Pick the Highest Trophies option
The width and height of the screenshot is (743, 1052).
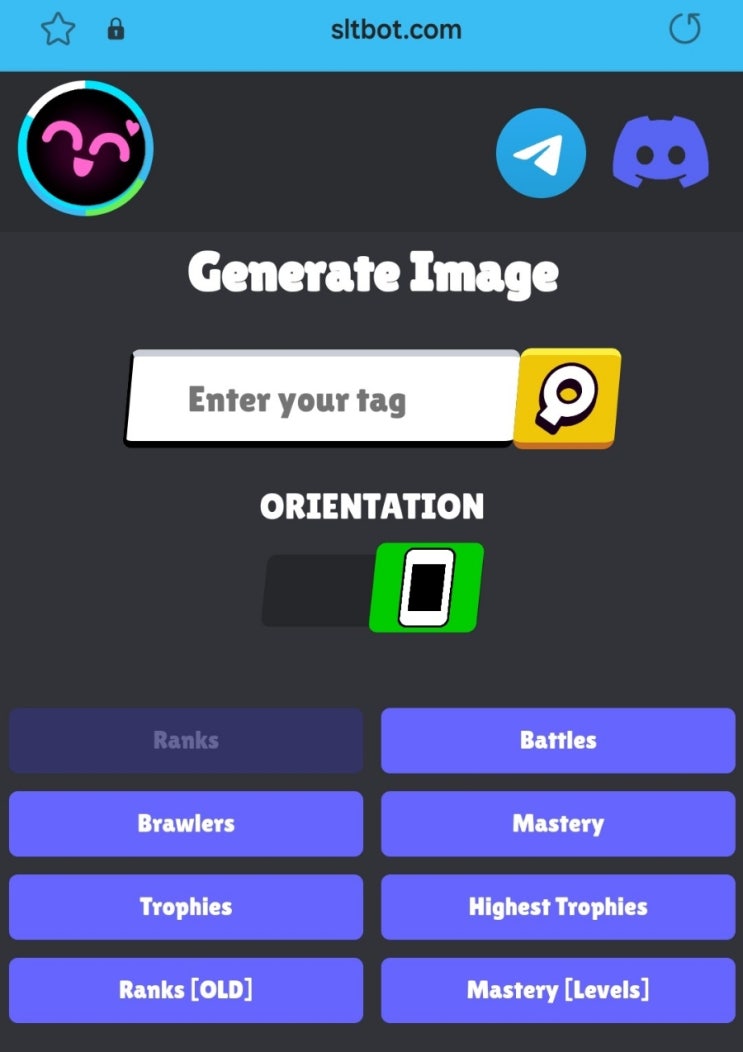[558, 907]
